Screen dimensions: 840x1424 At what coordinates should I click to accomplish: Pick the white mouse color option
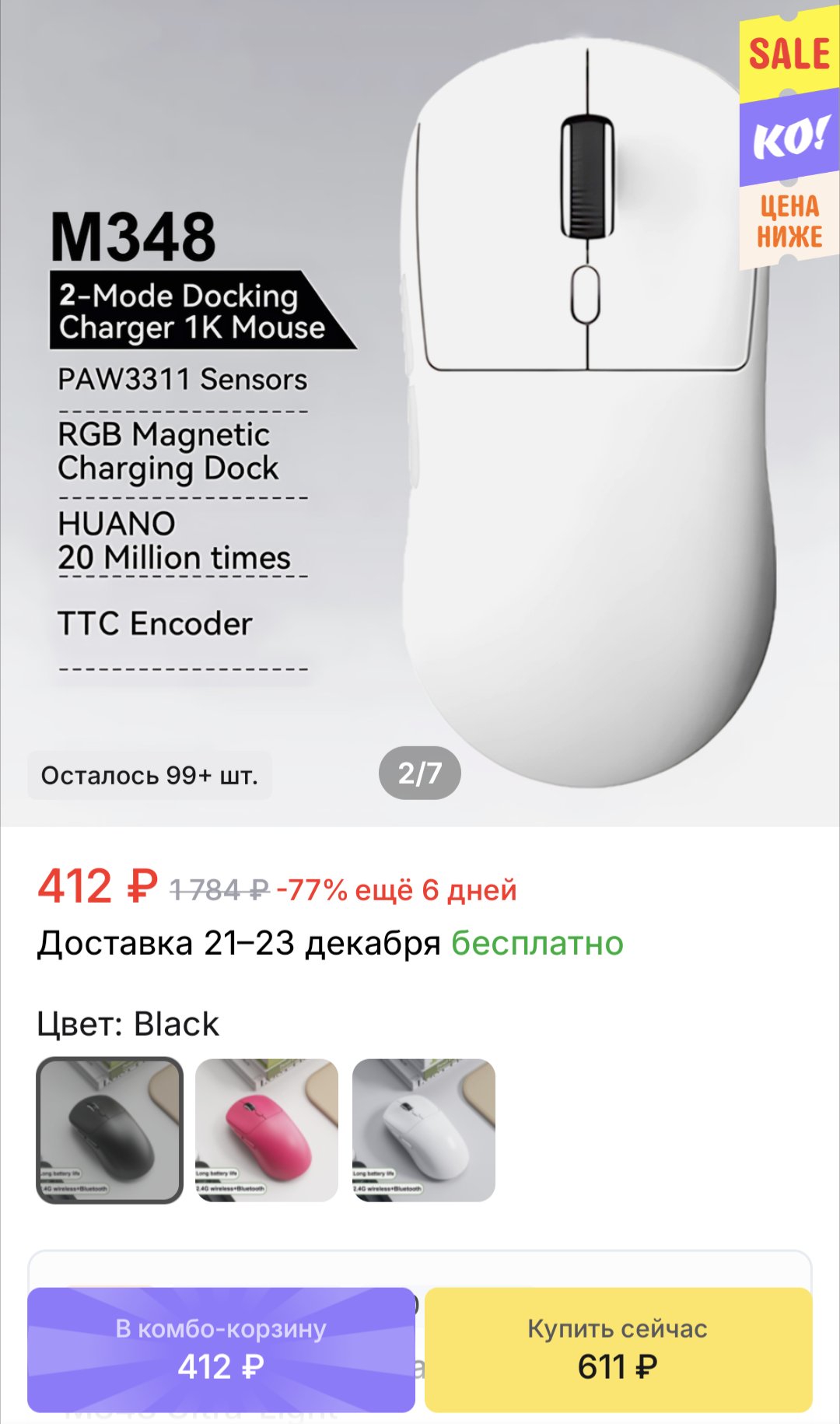[x=424, y=1130]
